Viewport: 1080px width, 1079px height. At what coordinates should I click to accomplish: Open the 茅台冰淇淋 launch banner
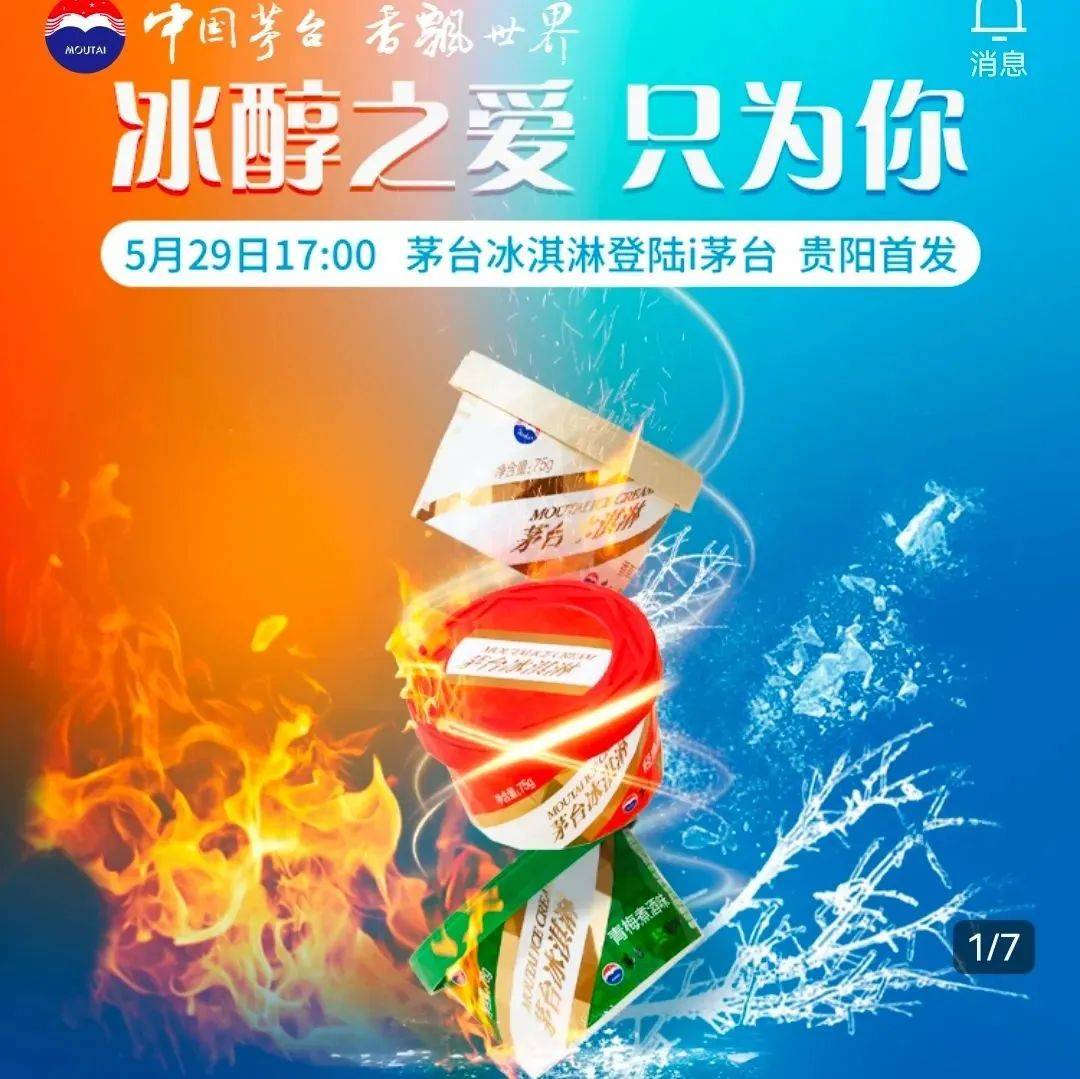click(540, 600)
